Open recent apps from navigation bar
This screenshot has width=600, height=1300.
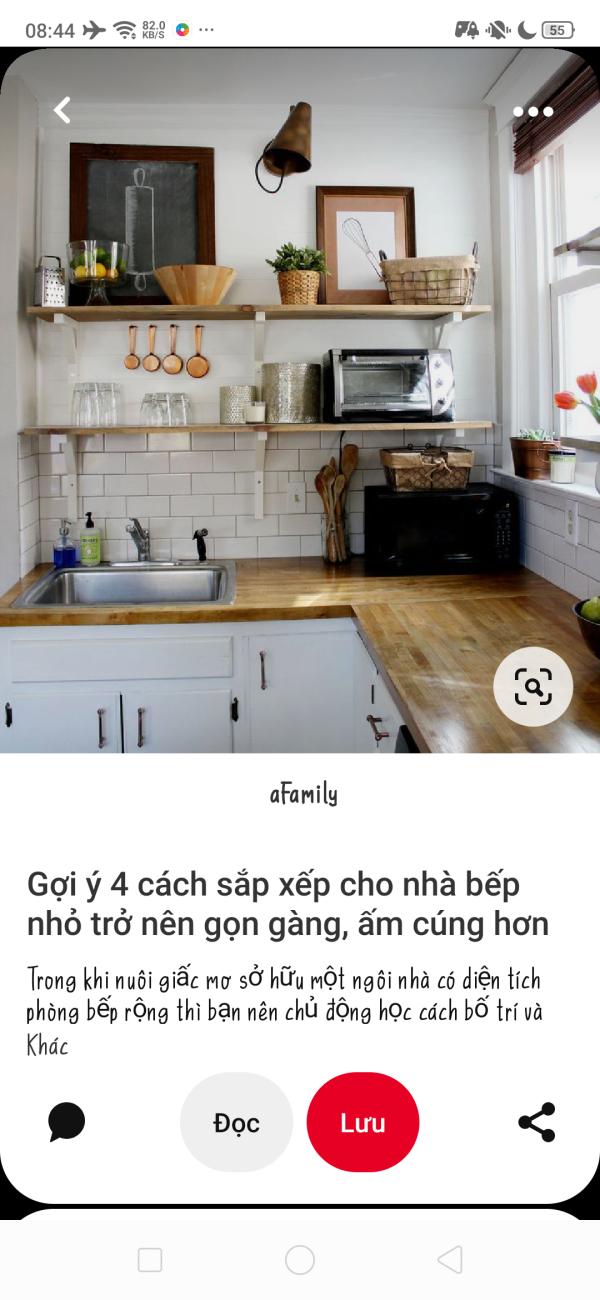click(x=150, y=1259)
